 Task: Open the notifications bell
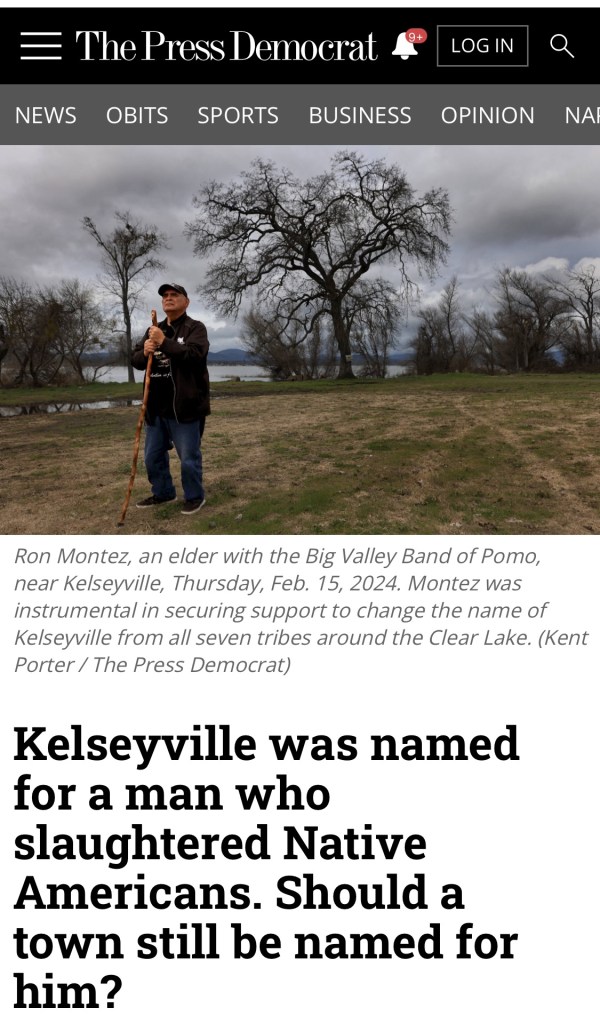[406, 45]
